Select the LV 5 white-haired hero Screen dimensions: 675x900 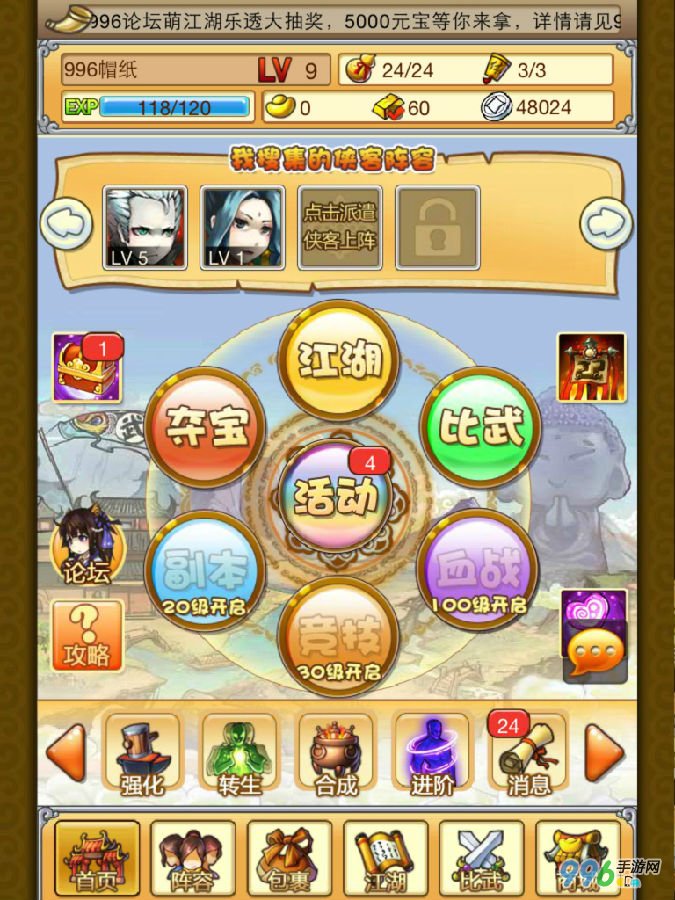[145, 228]
